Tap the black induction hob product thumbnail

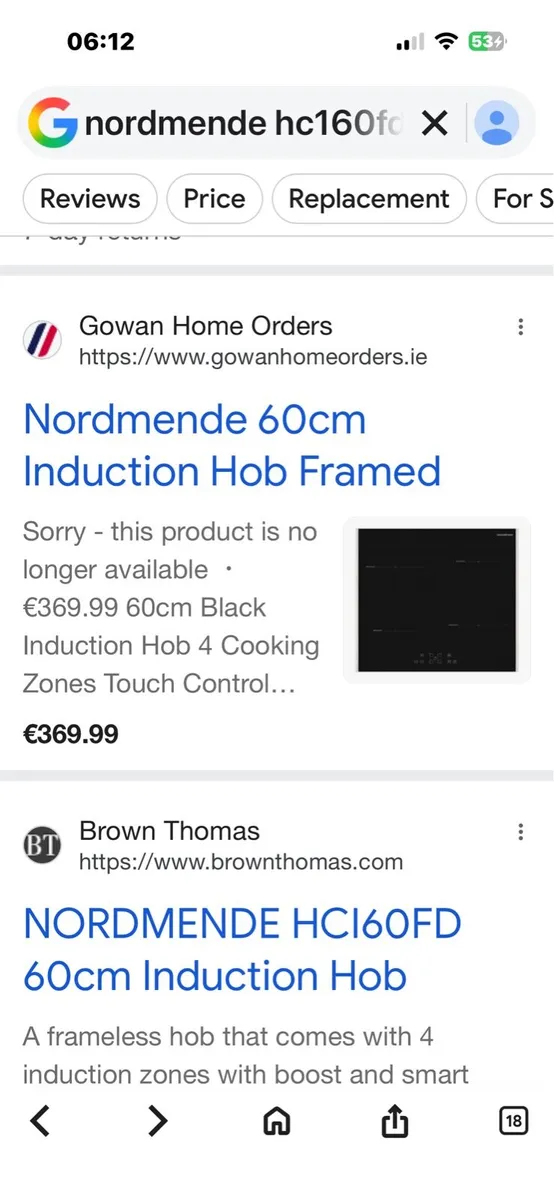(x=437, y=600)
